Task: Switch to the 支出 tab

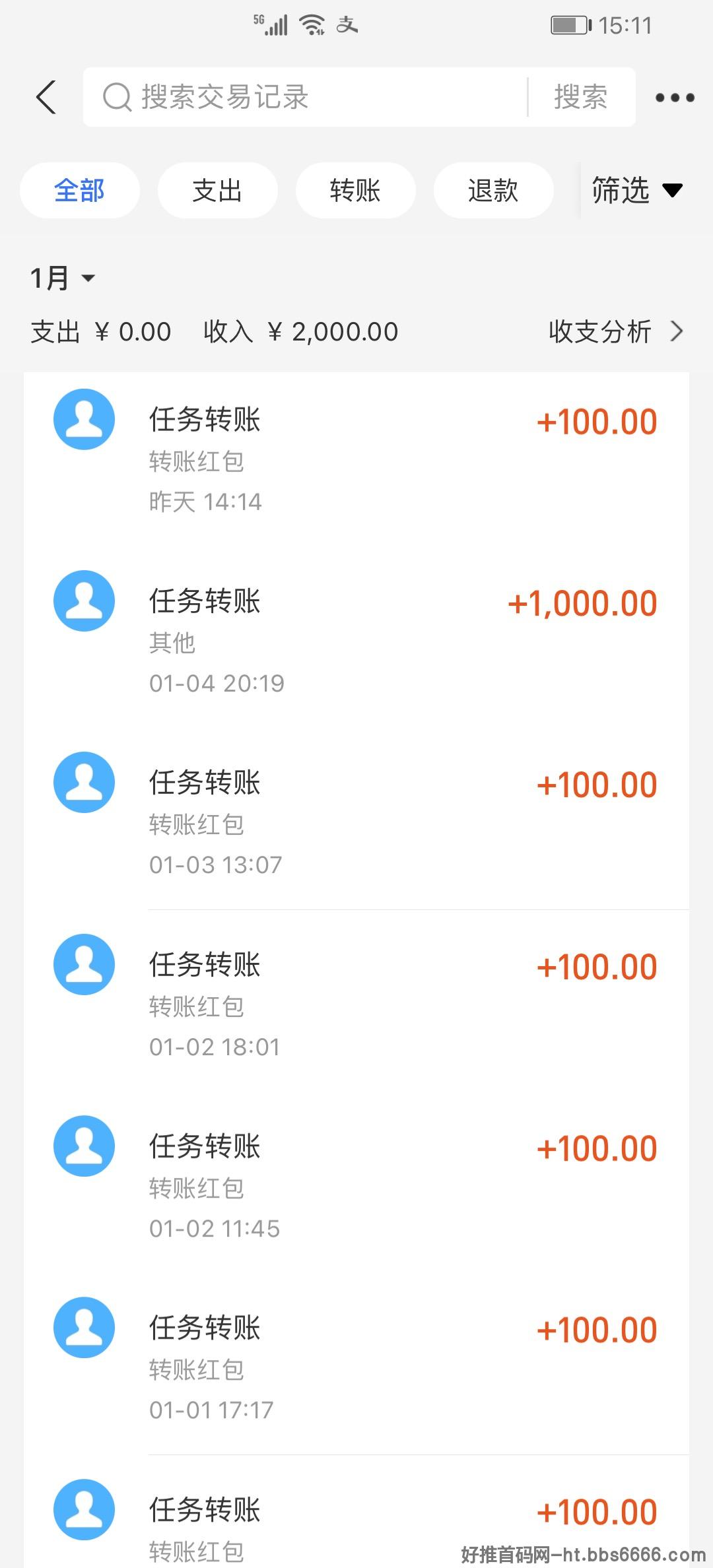Action: (217, 191)
